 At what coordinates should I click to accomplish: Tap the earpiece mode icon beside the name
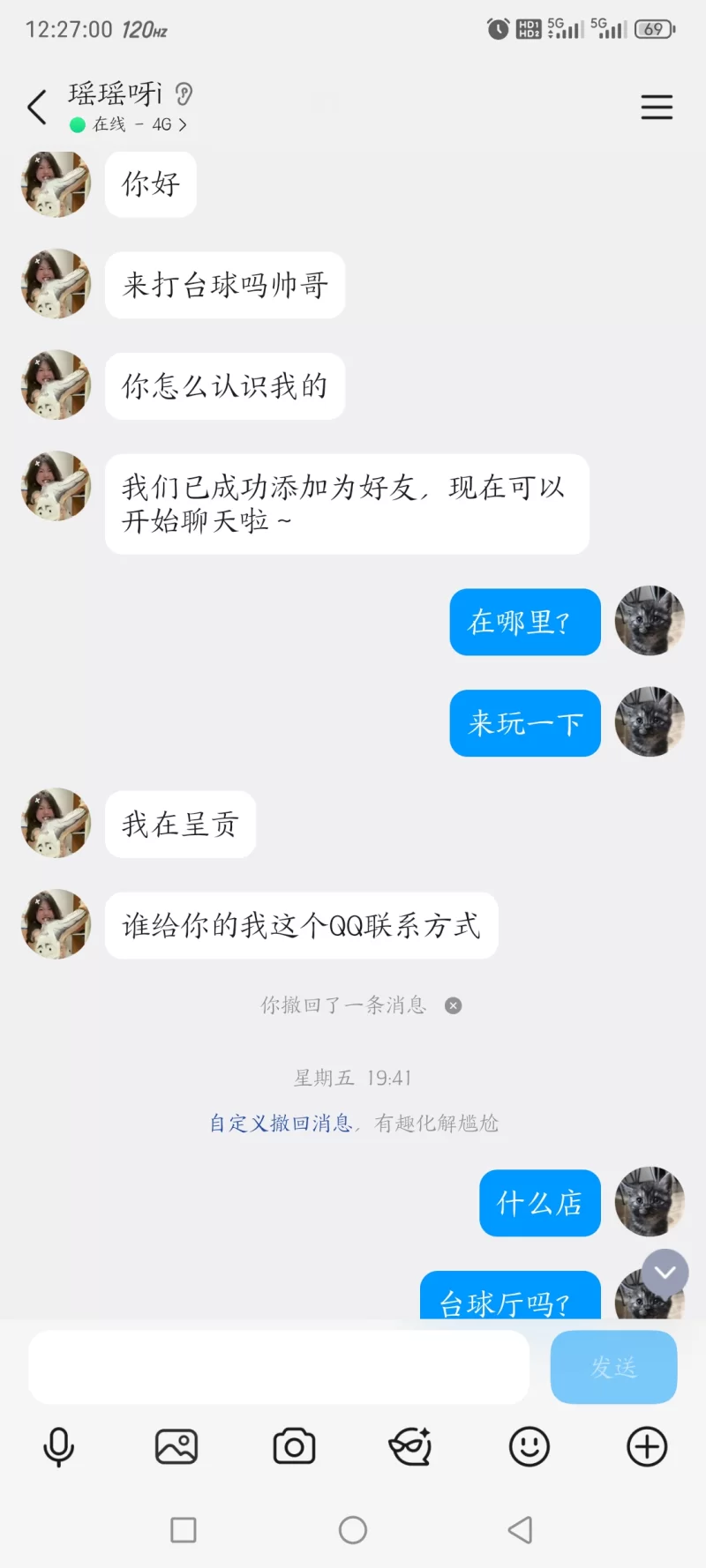(184, 93)
